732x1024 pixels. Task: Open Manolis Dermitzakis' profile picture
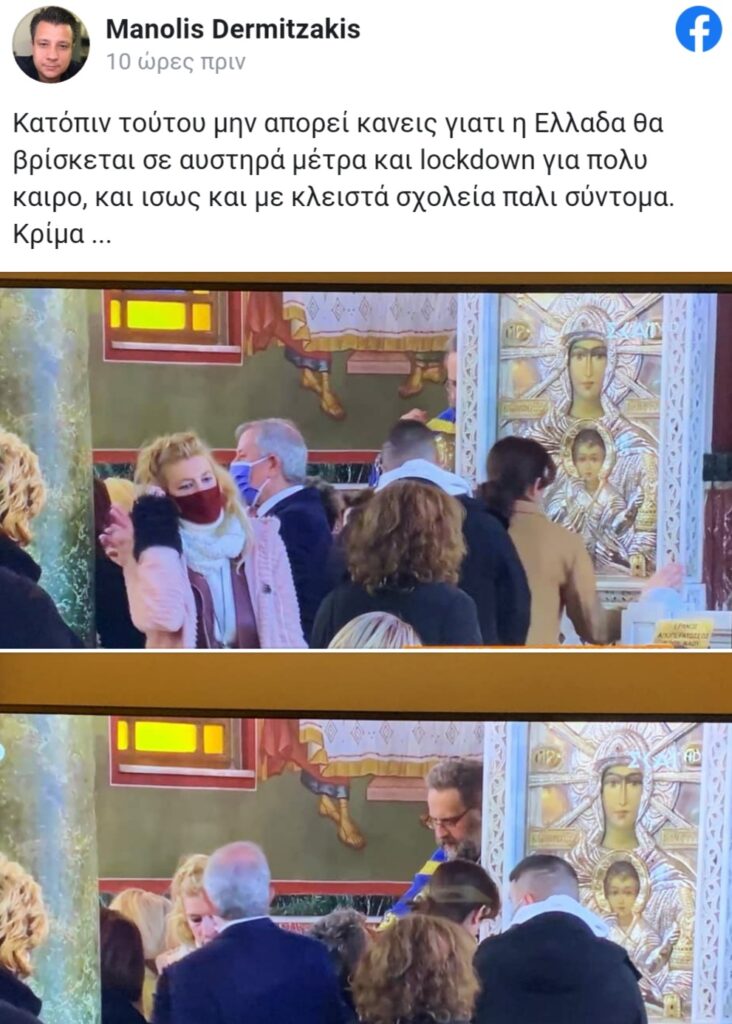click(50, 45)
